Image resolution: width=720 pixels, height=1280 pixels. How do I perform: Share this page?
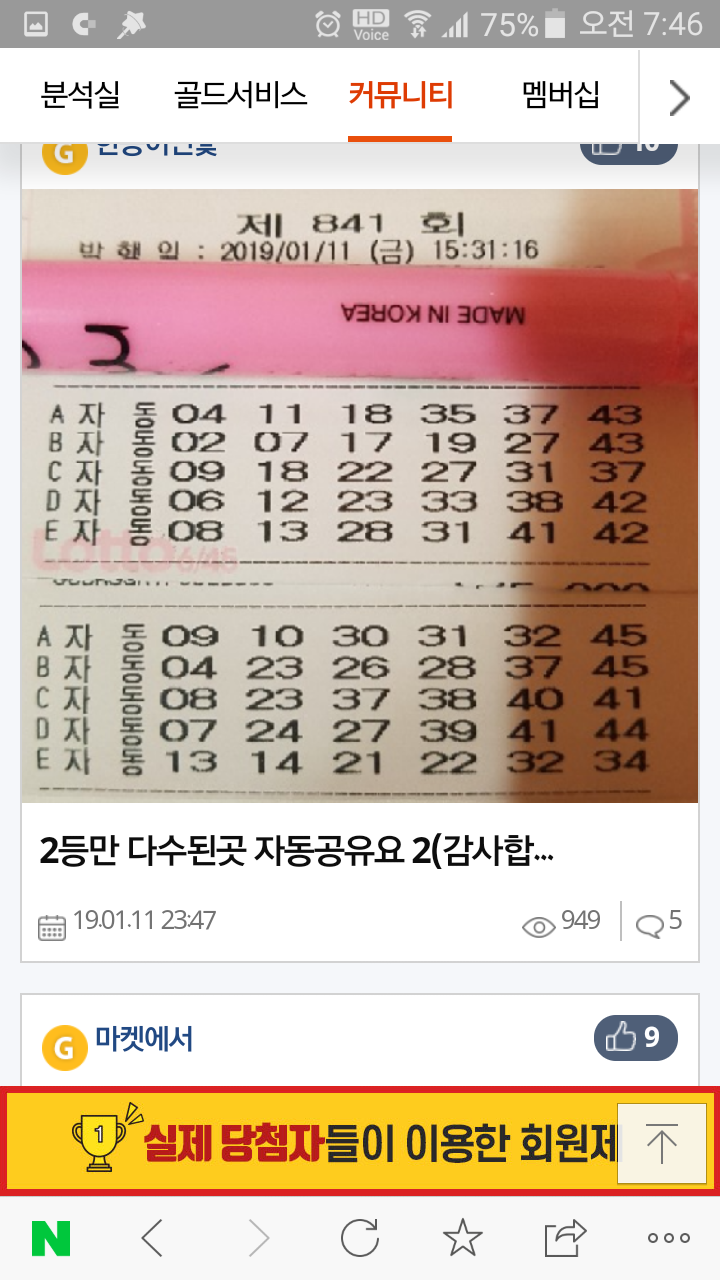click(x=565, y=1239)
